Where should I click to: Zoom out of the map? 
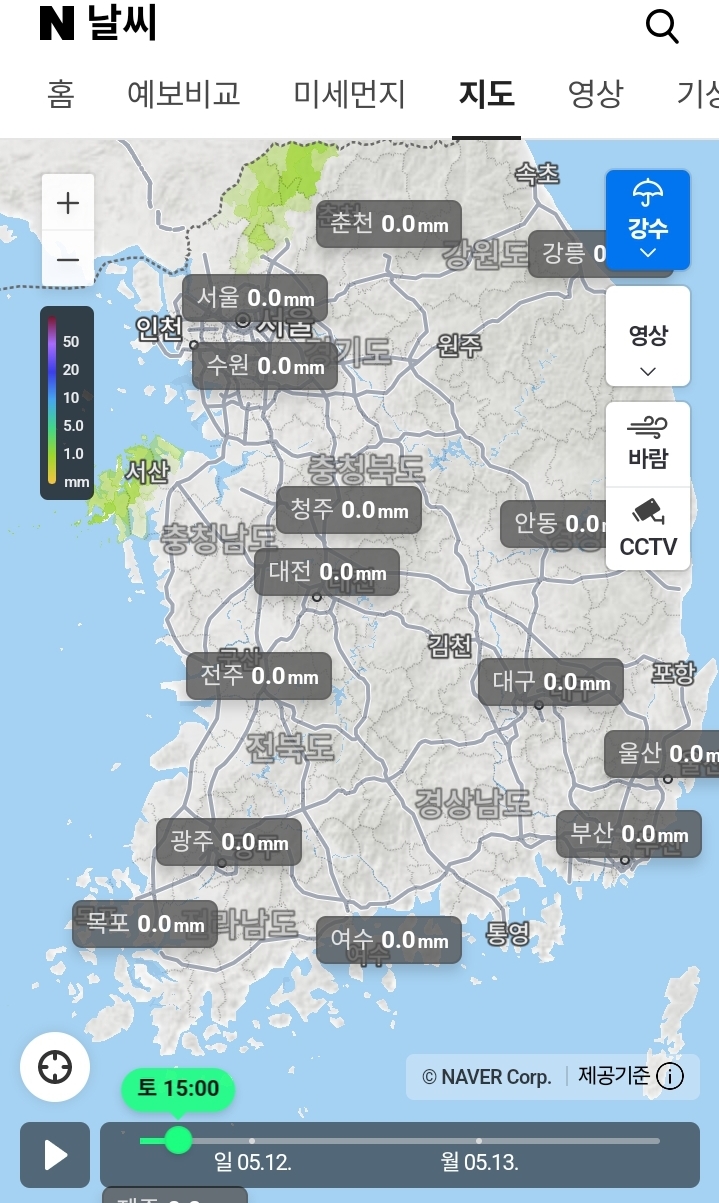pyautogui.click(x=68, y=260)
